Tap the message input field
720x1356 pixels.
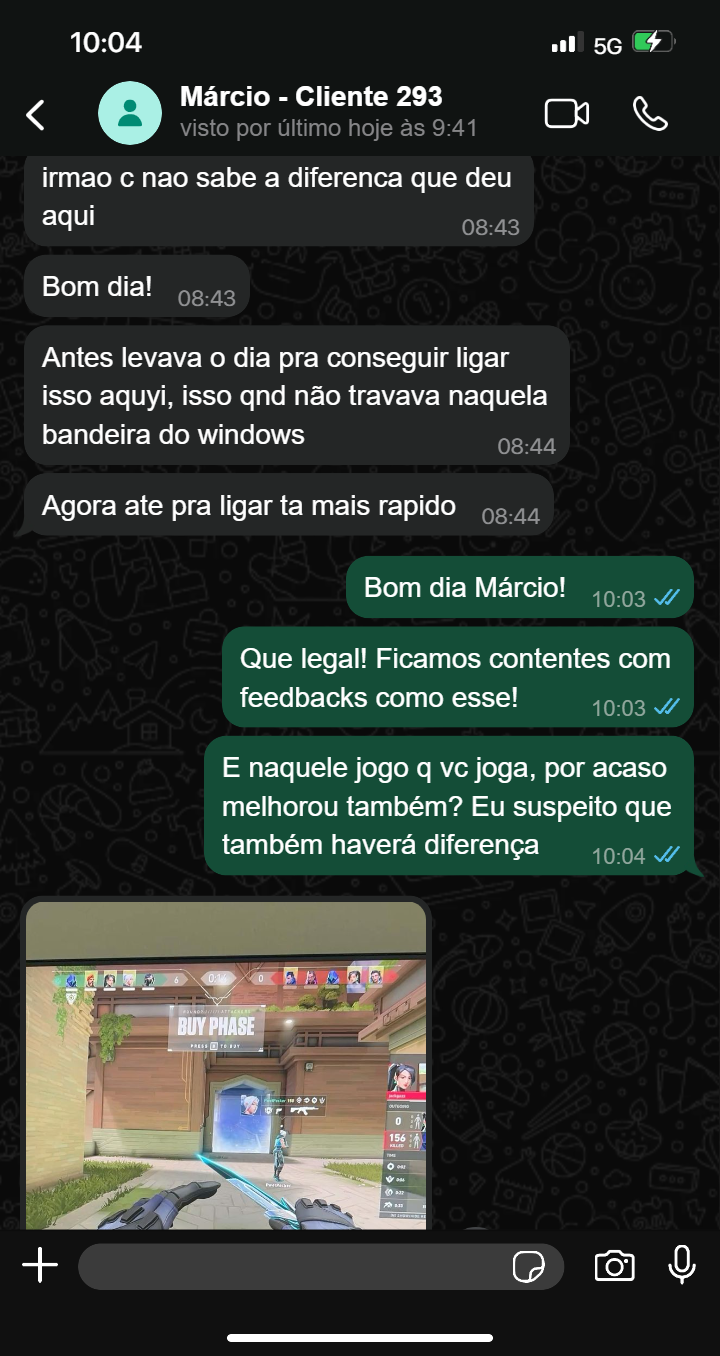[290, 1267]
